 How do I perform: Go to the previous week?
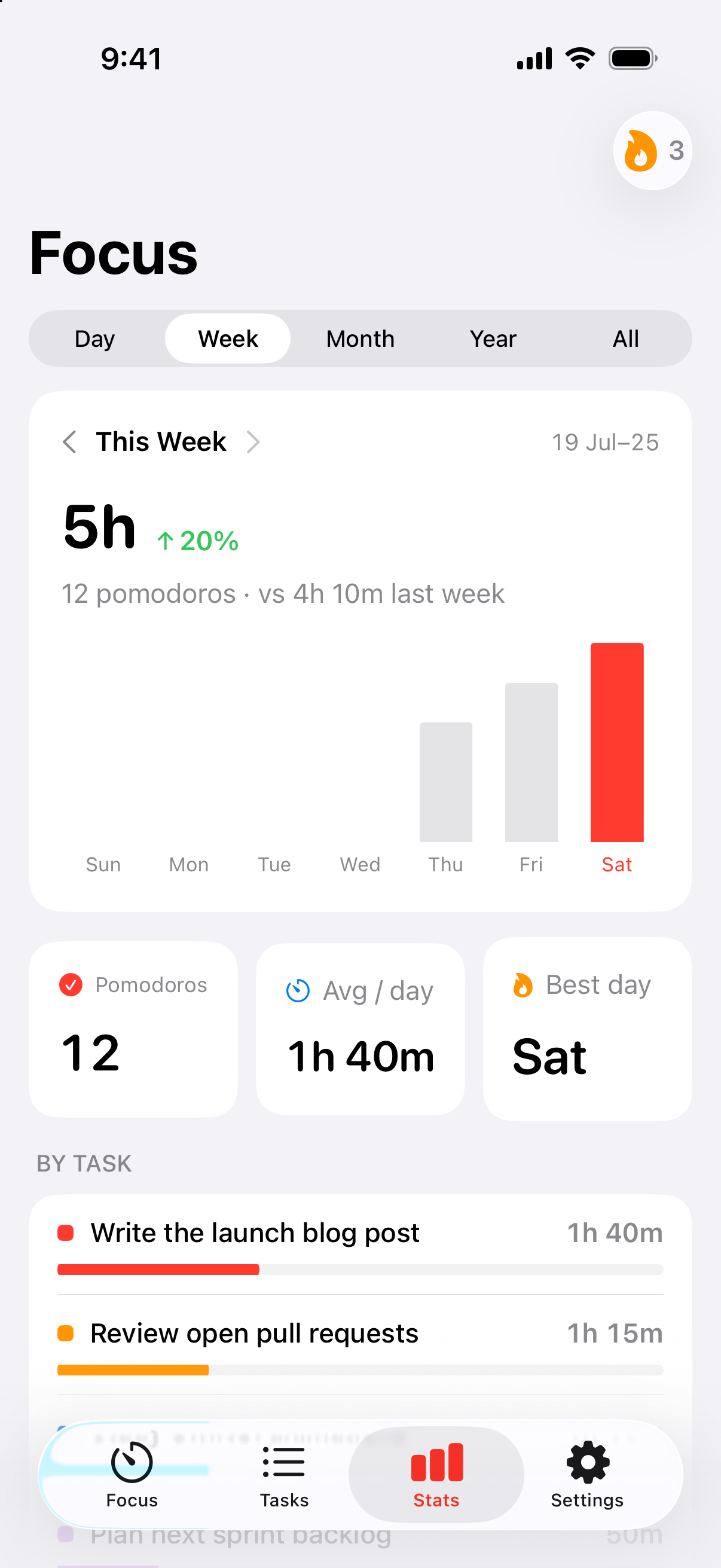tap(70, 442)
